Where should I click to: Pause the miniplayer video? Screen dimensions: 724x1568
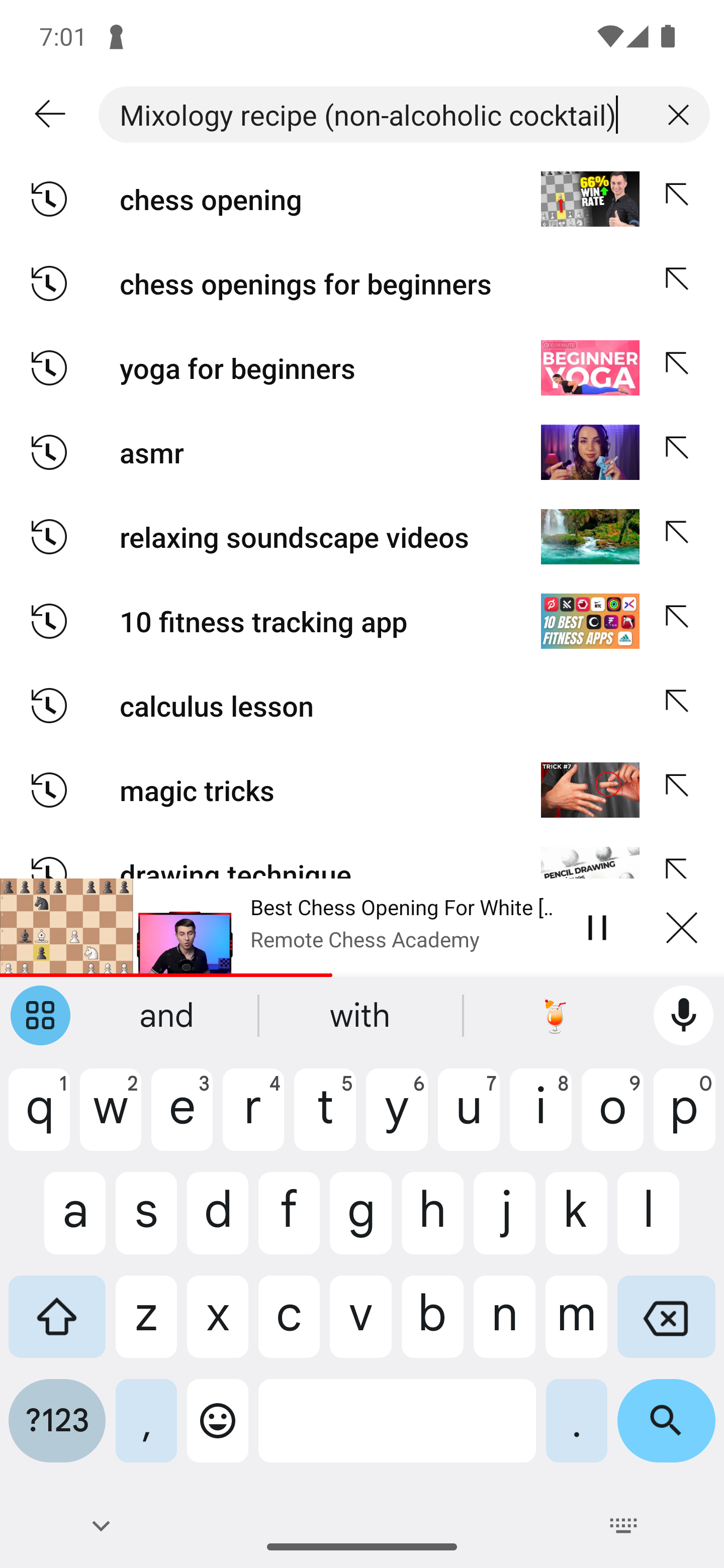(597, 928)
